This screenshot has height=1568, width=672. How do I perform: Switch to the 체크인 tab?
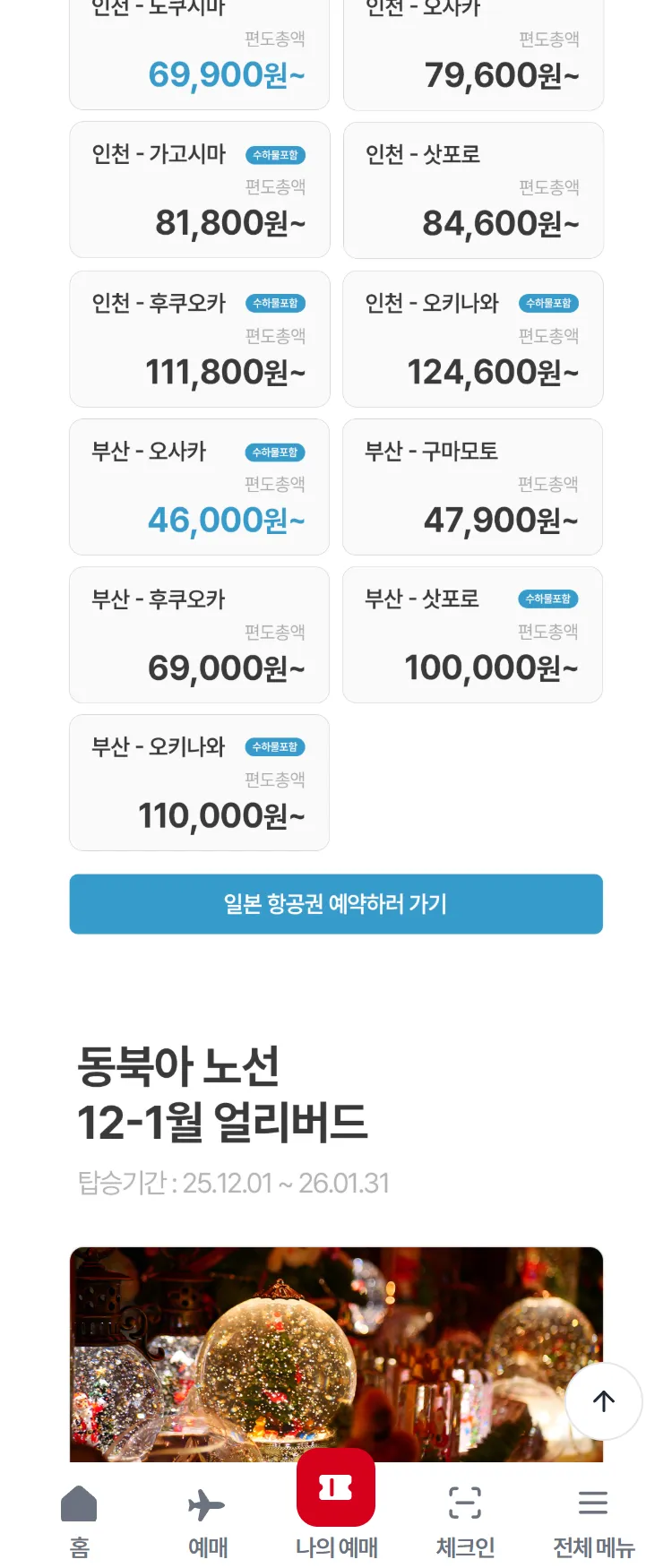tap(465, 1519)
